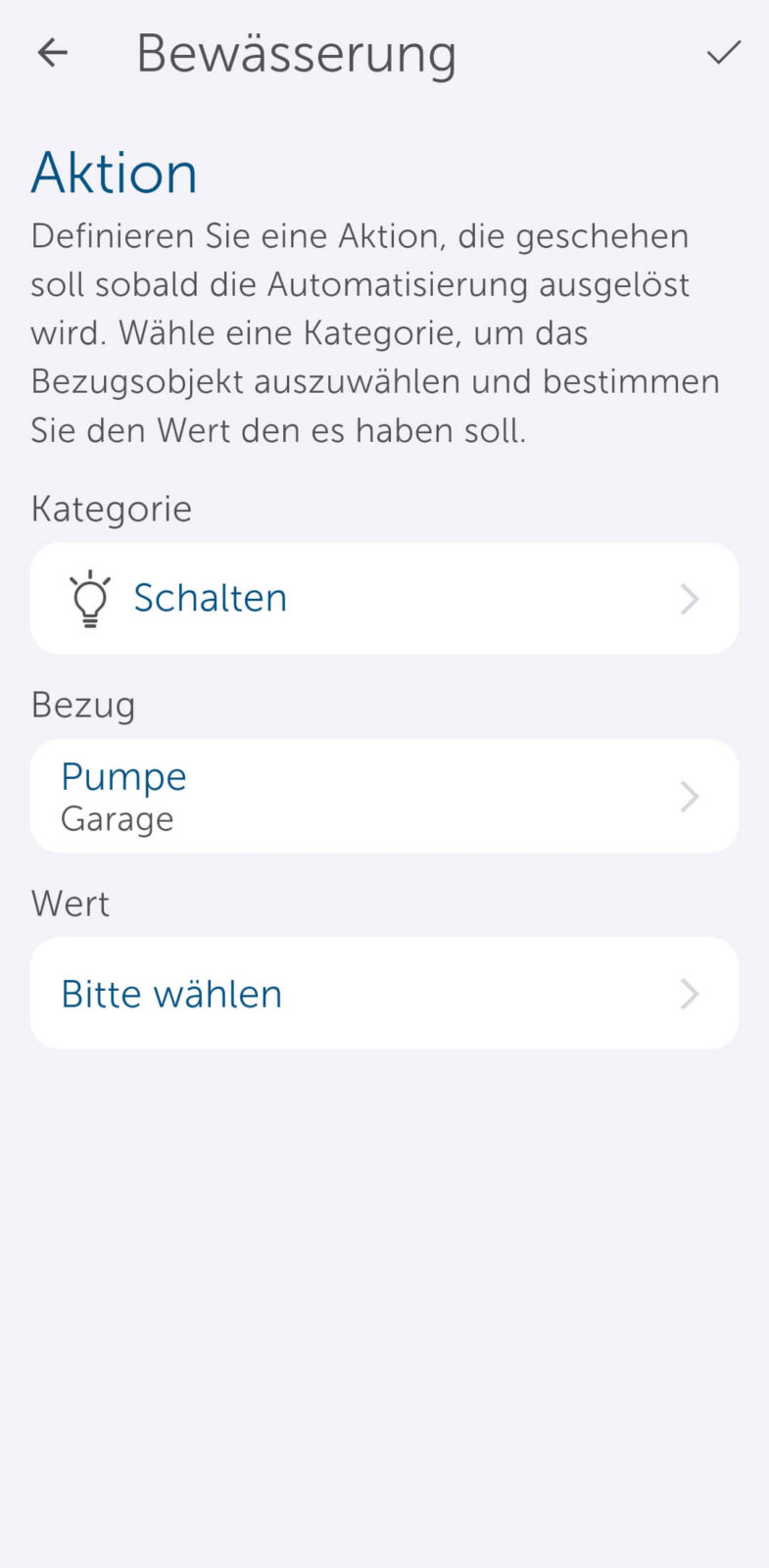Tap the Bewässerung title in the header

click(x=296, y=53)
